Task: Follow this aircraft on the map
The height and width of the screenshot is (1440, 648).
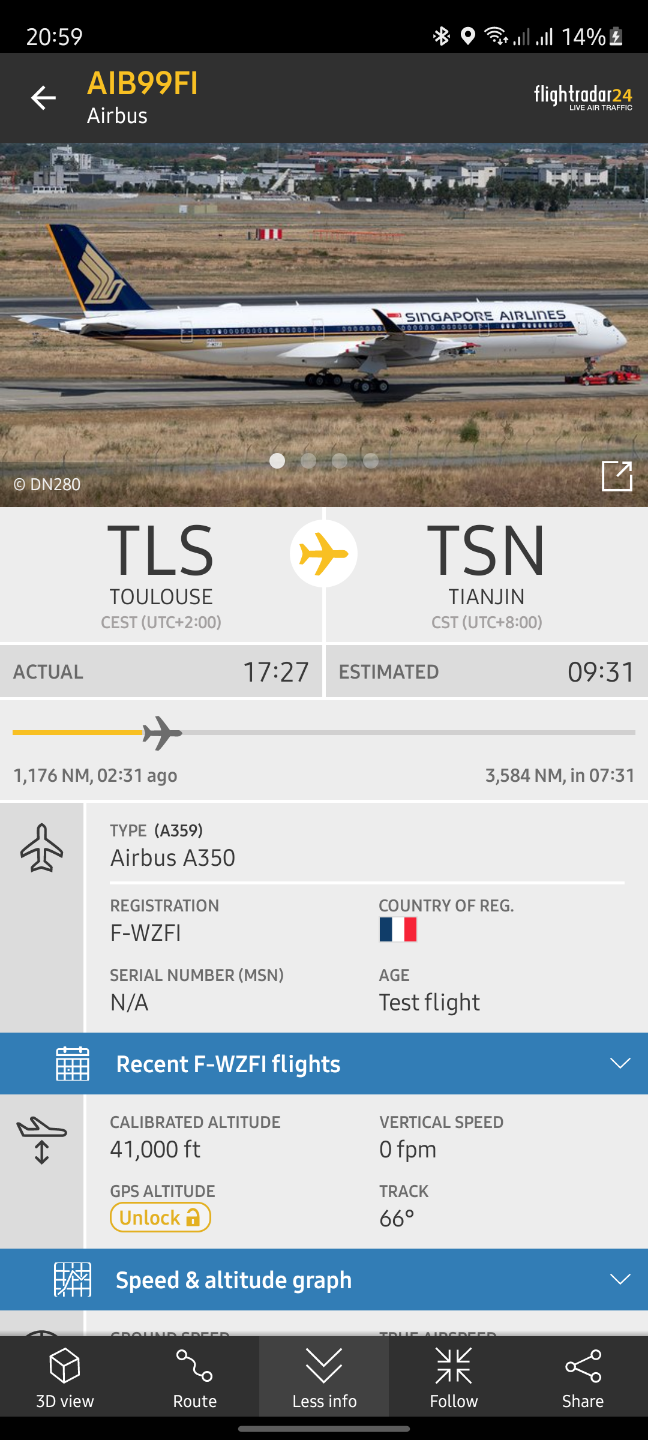Action: coord(453,1377)
